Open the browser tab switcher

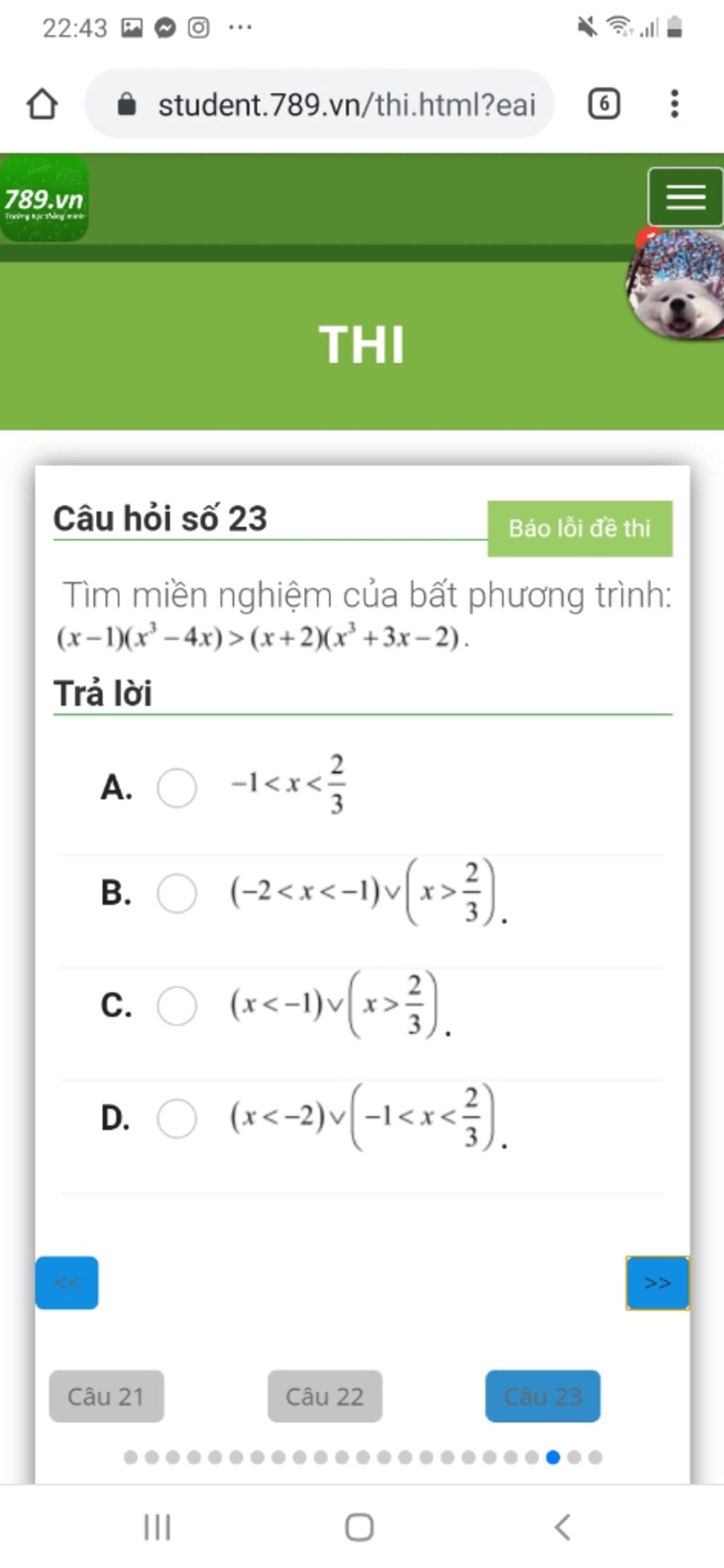pos(603,104)
